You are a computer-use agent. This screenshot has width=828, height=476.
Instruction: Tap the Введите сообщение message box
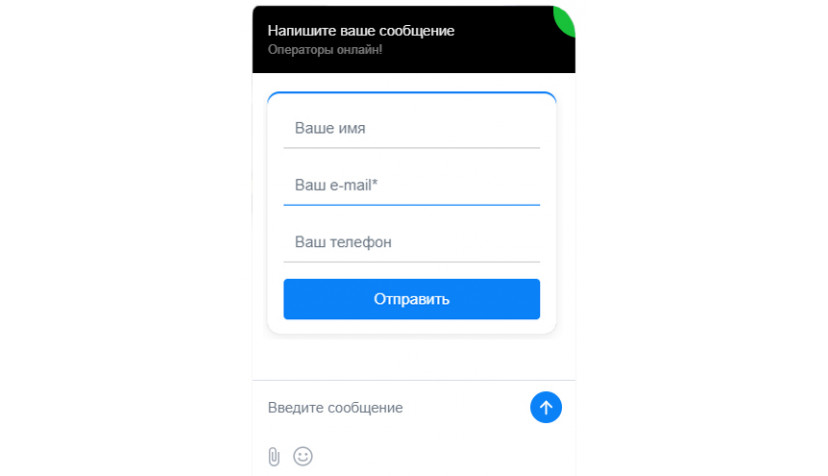click(390, 408)
